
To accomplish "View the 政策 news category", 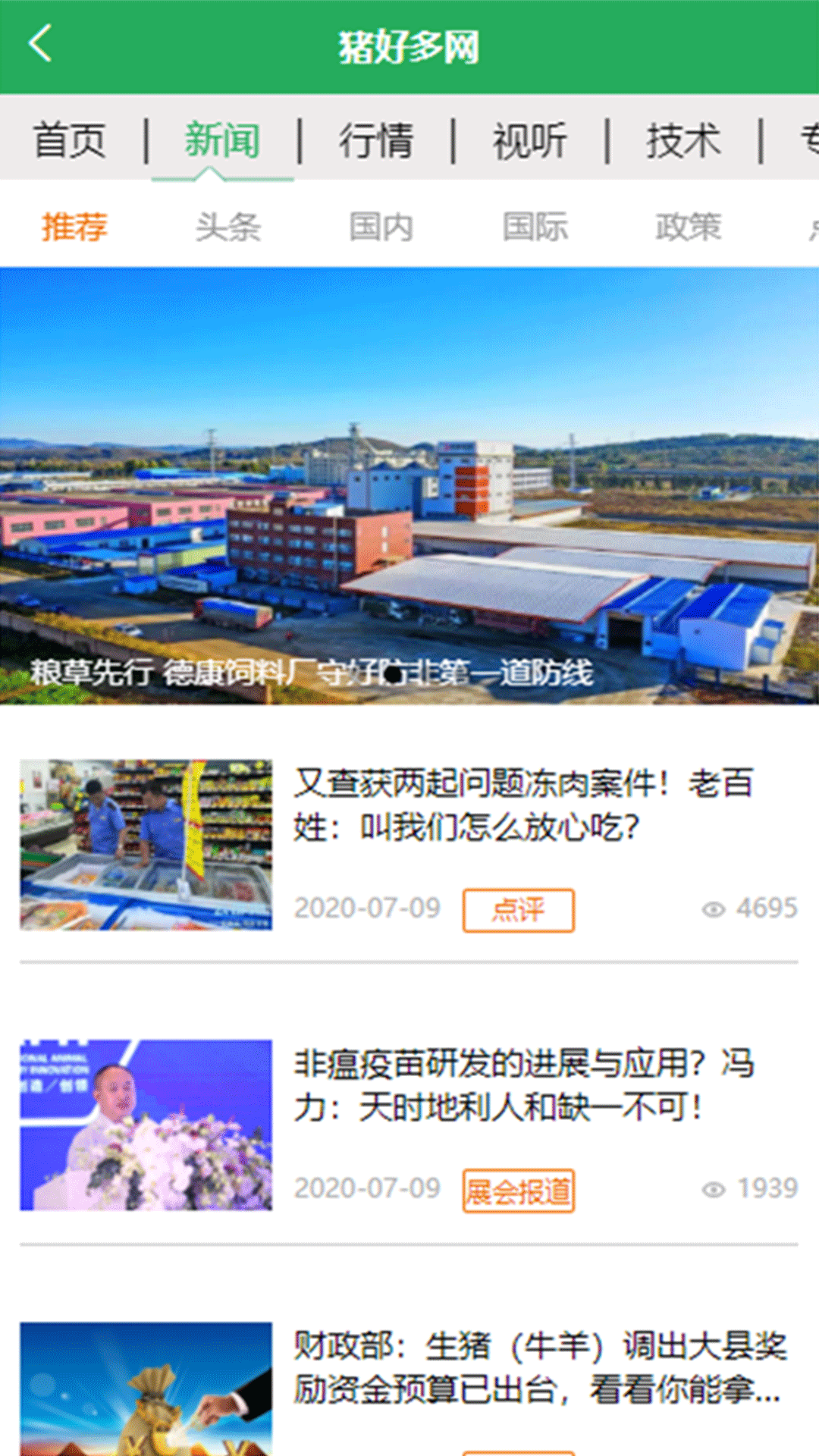I will 689,227.
